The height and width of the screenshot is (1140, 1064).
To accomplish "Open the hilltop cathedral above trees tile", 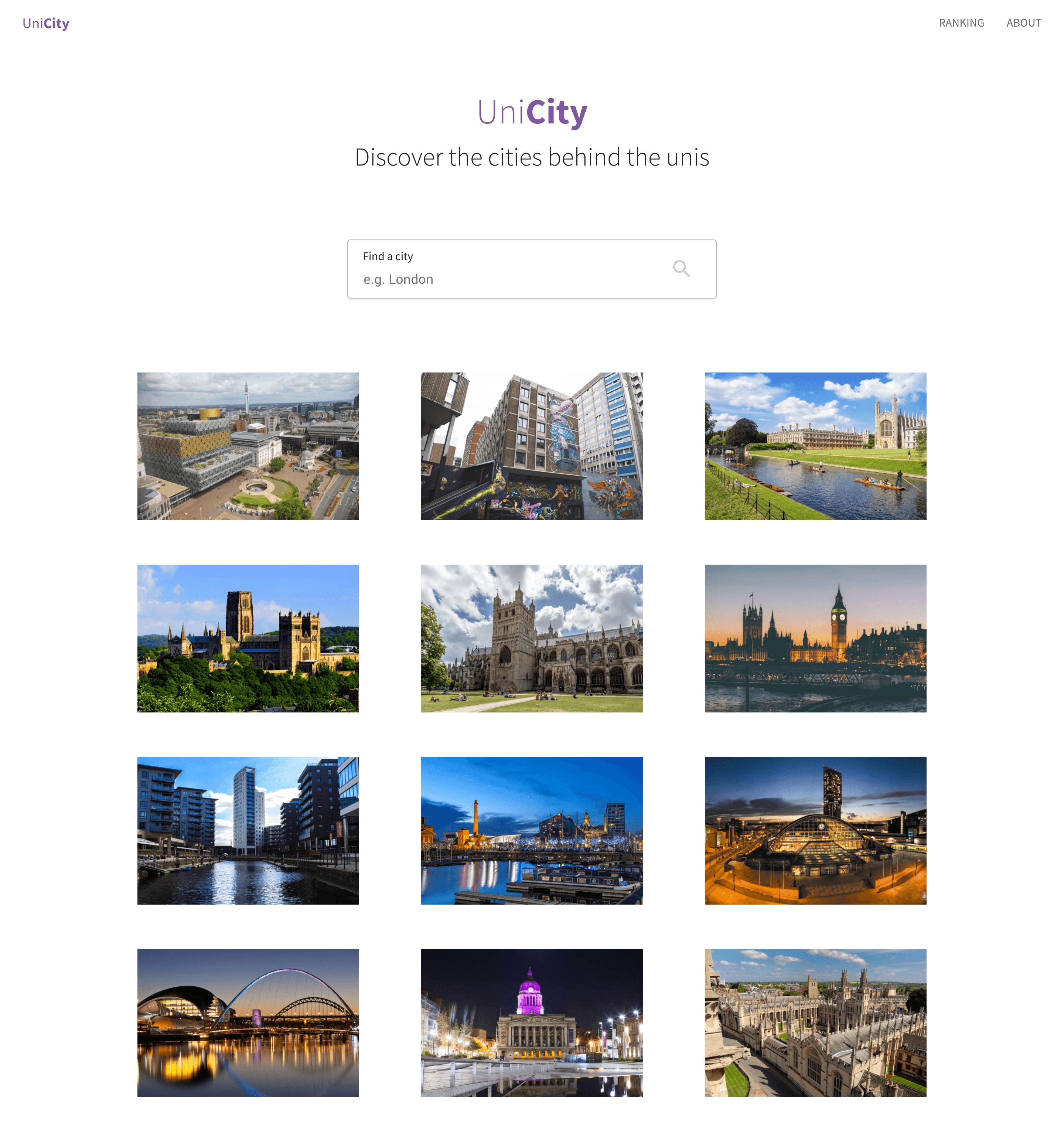I will [x=248, y=638].
